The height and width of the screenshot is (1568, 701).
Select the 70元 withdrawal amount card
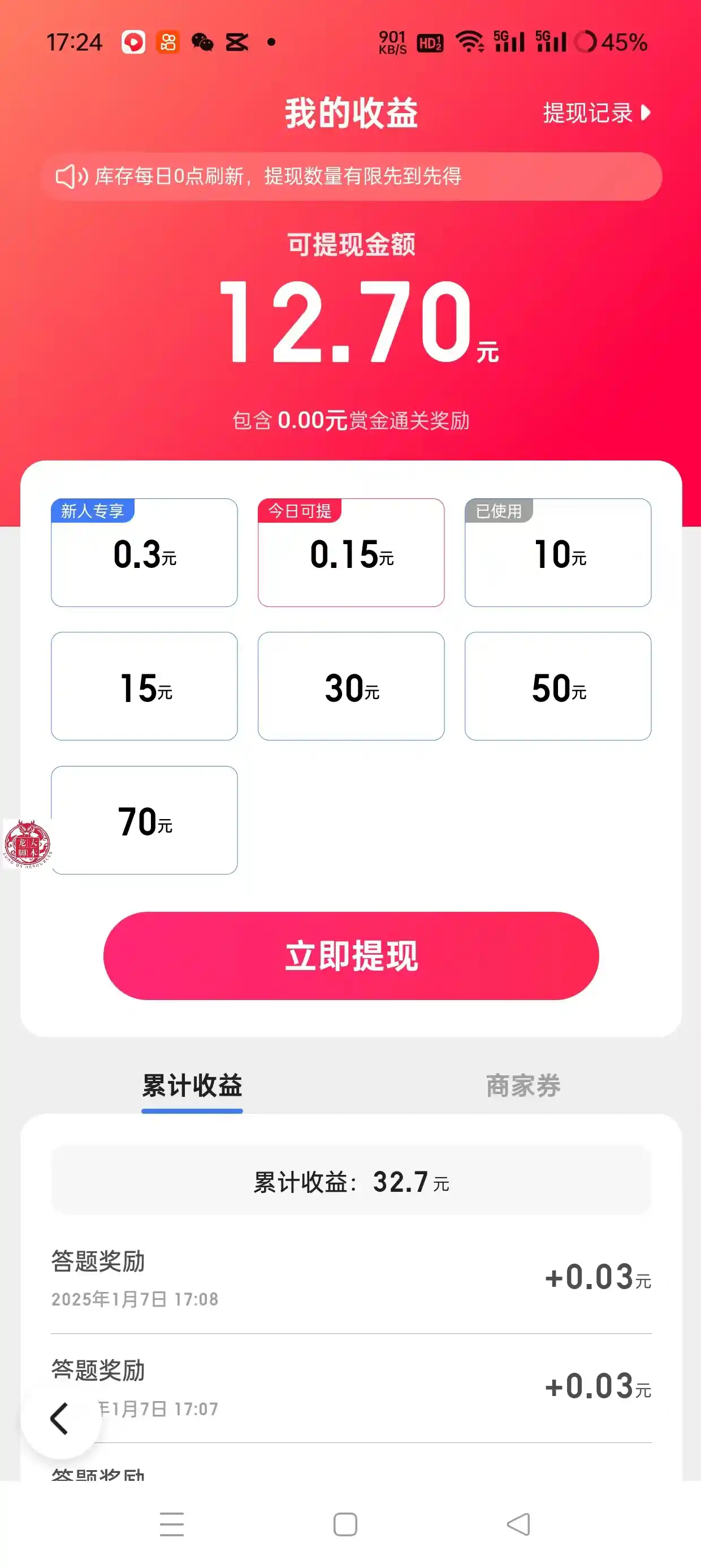[x=144, y=821]
